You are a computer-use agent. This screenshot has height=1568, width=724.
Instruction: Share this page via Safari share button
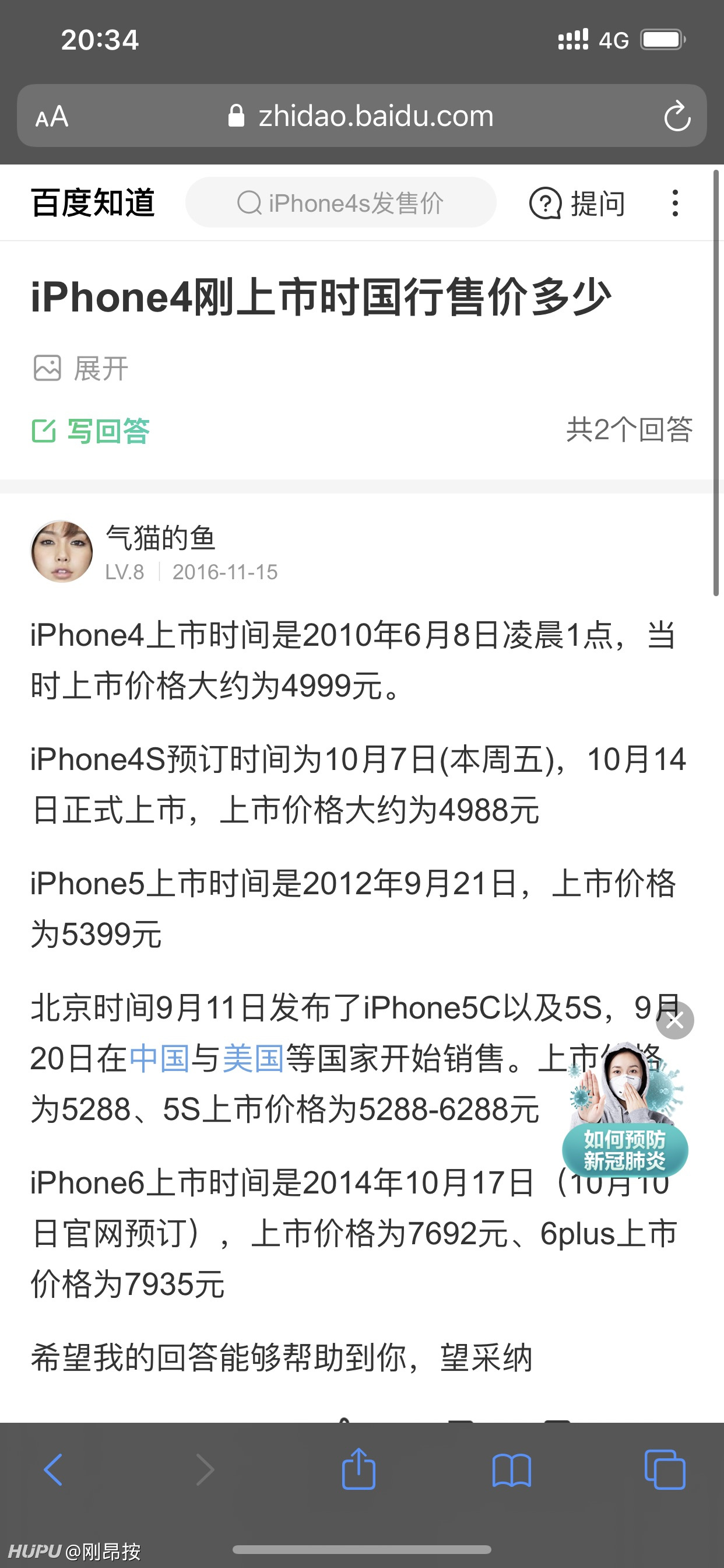coord(359,1468)
